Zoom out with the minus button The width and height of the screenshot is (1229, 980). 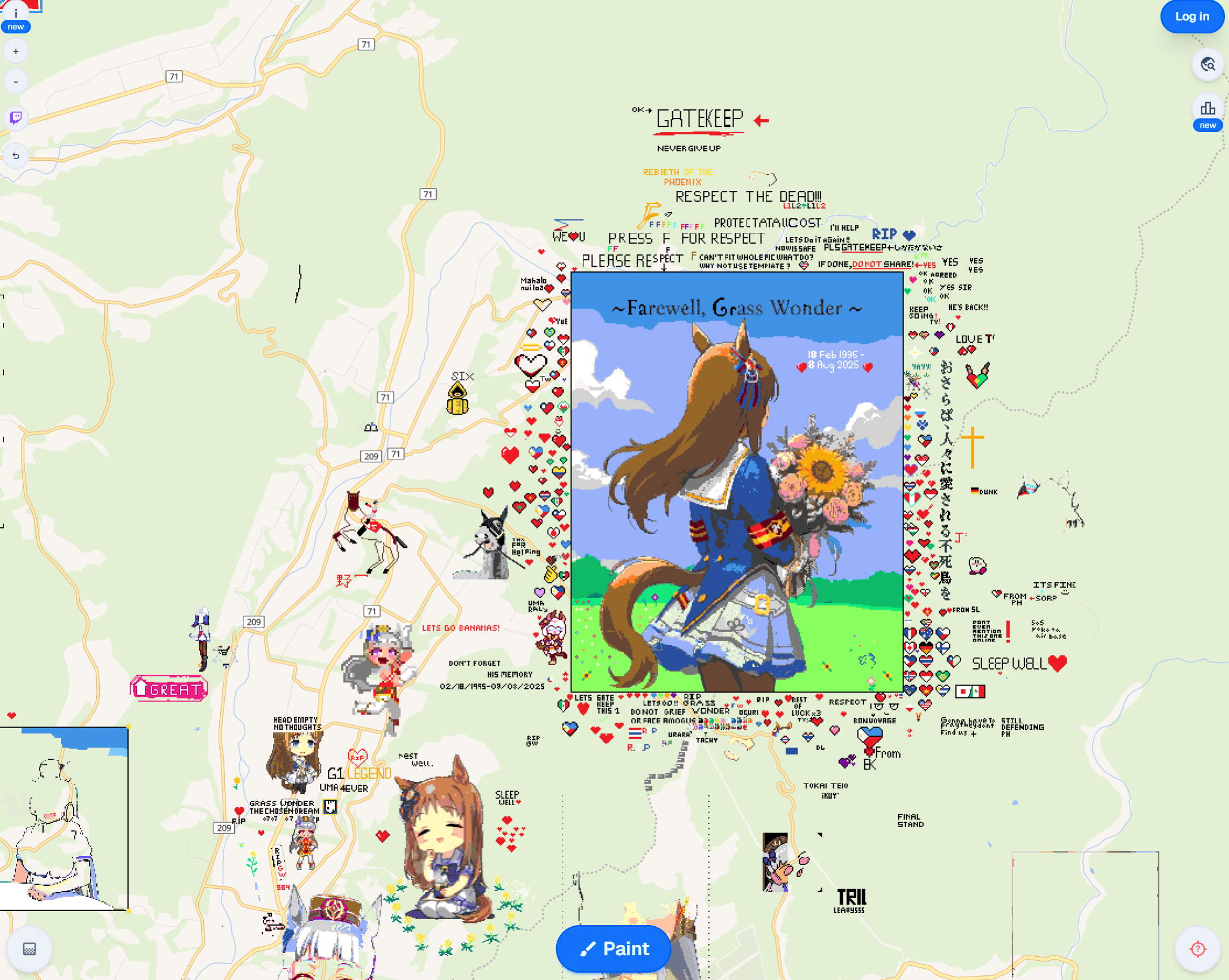(15, 82)
